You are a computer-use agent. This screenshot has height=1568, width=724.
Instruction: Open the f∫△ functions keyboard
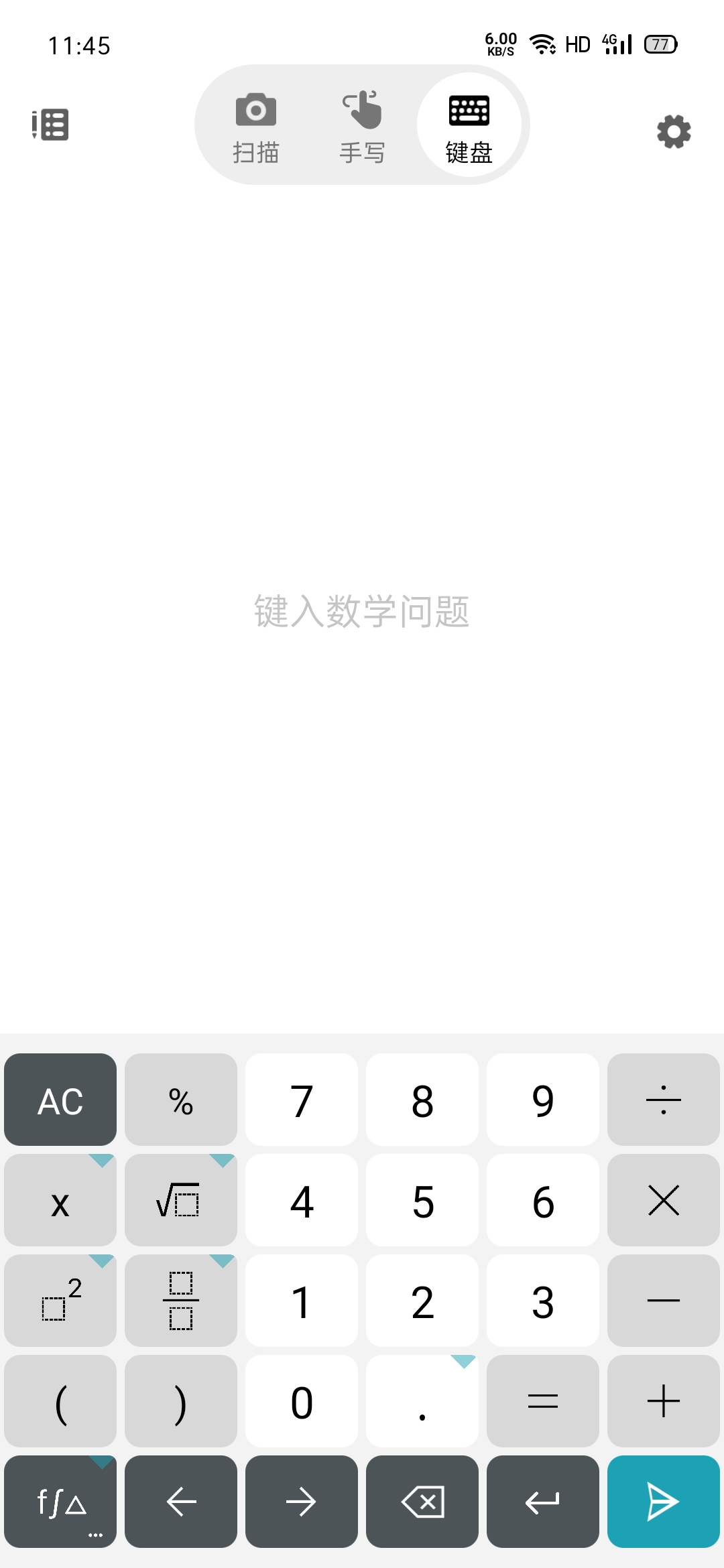click(x=60, y=1502)
